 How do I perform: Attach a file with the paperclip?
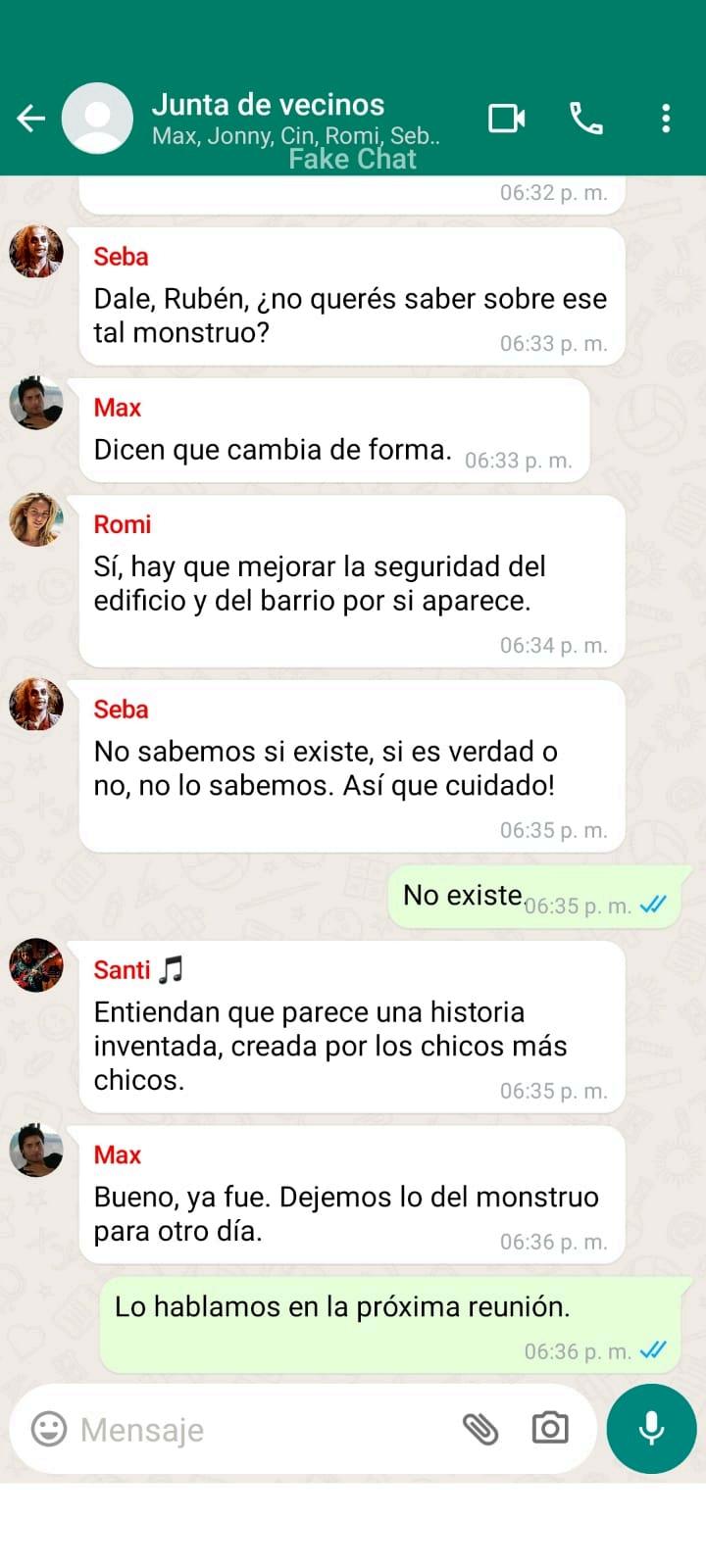click(480, 1429)
